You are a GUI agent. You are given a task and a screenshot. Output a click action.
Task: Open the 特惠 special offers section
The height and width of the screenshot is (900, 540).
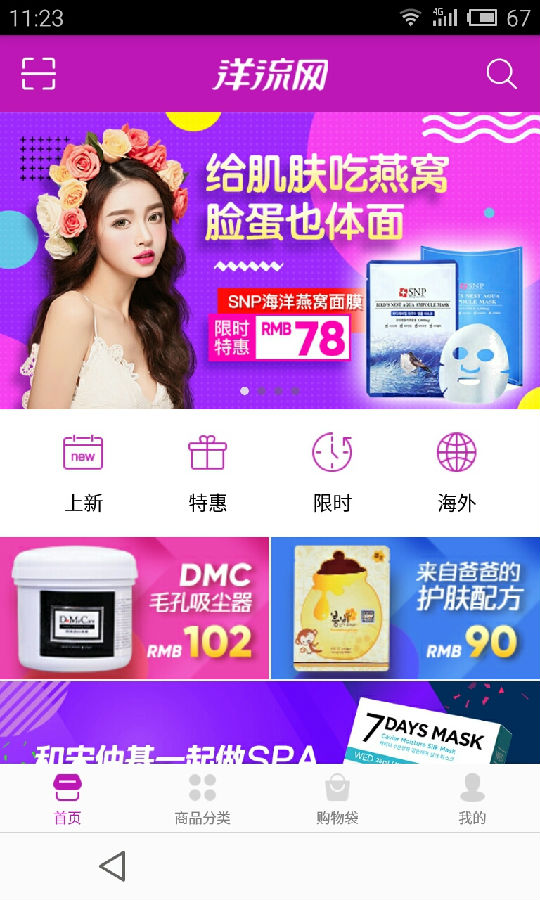208,474
